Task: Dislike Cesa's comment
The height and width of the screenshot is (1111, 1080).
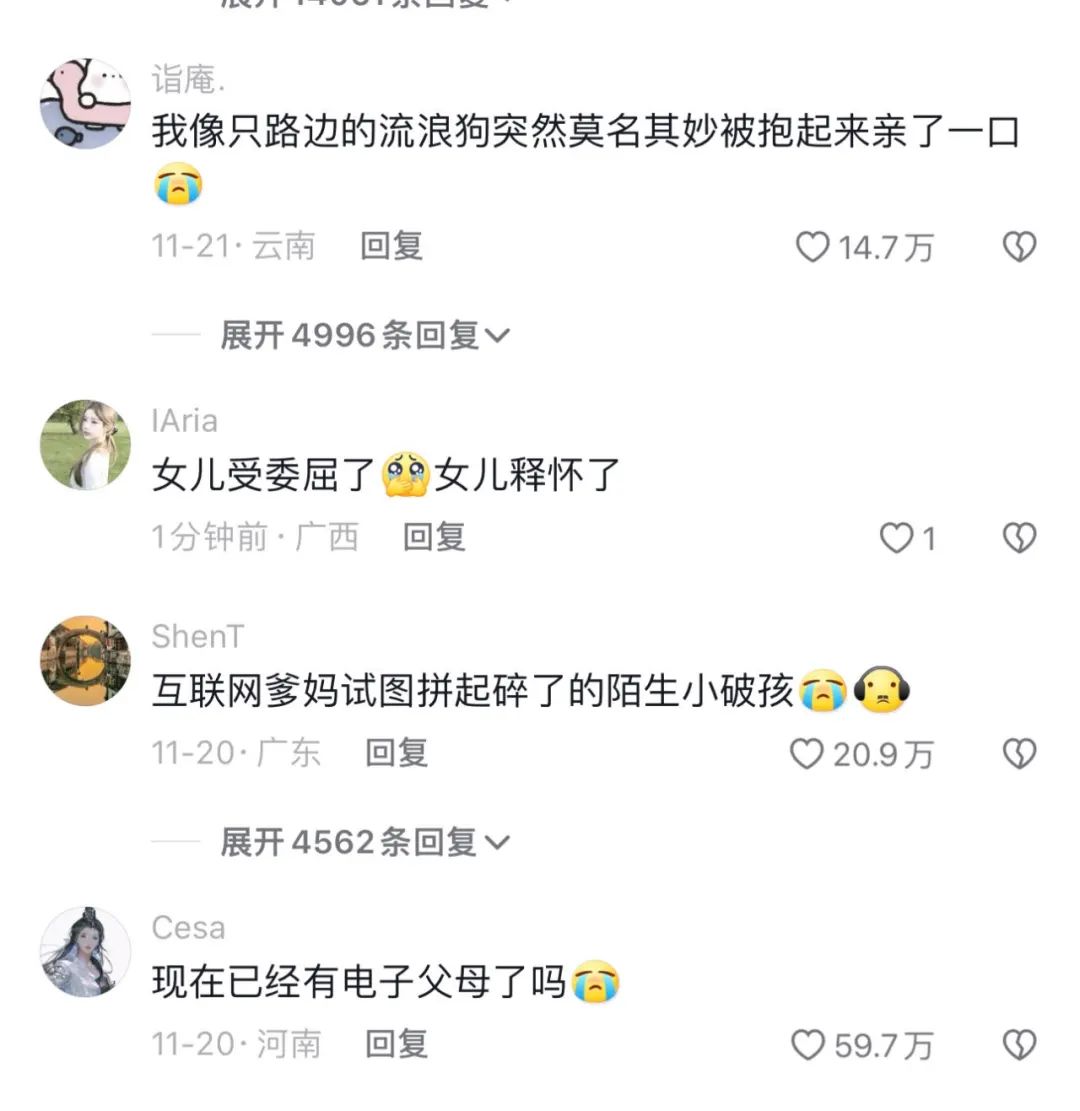Action: point(1019,1046)
